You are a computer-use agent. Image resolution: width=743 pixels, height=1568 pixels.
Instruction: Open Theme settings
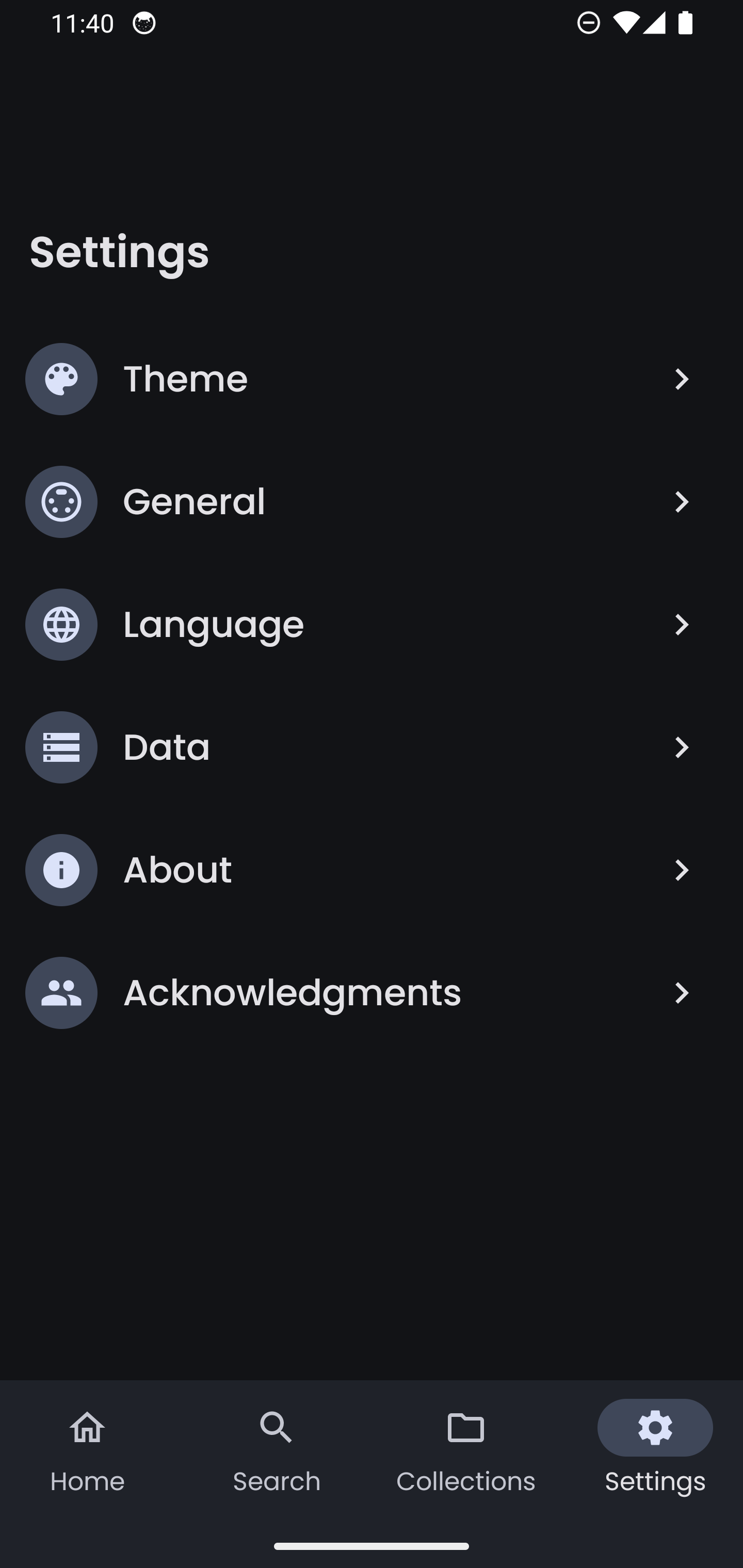[x=370, y=379]
